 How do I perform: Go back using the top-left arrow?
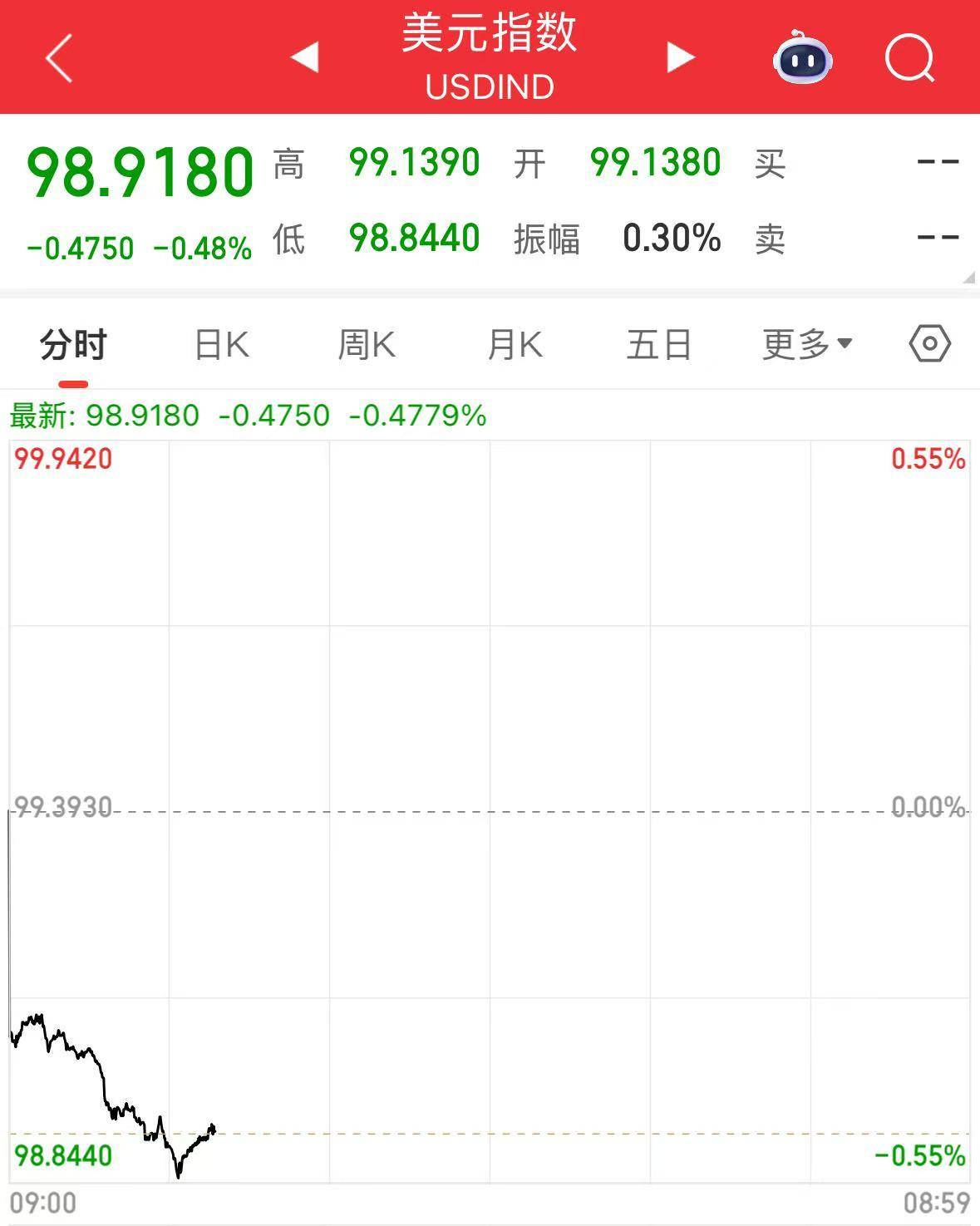(60, 58)
